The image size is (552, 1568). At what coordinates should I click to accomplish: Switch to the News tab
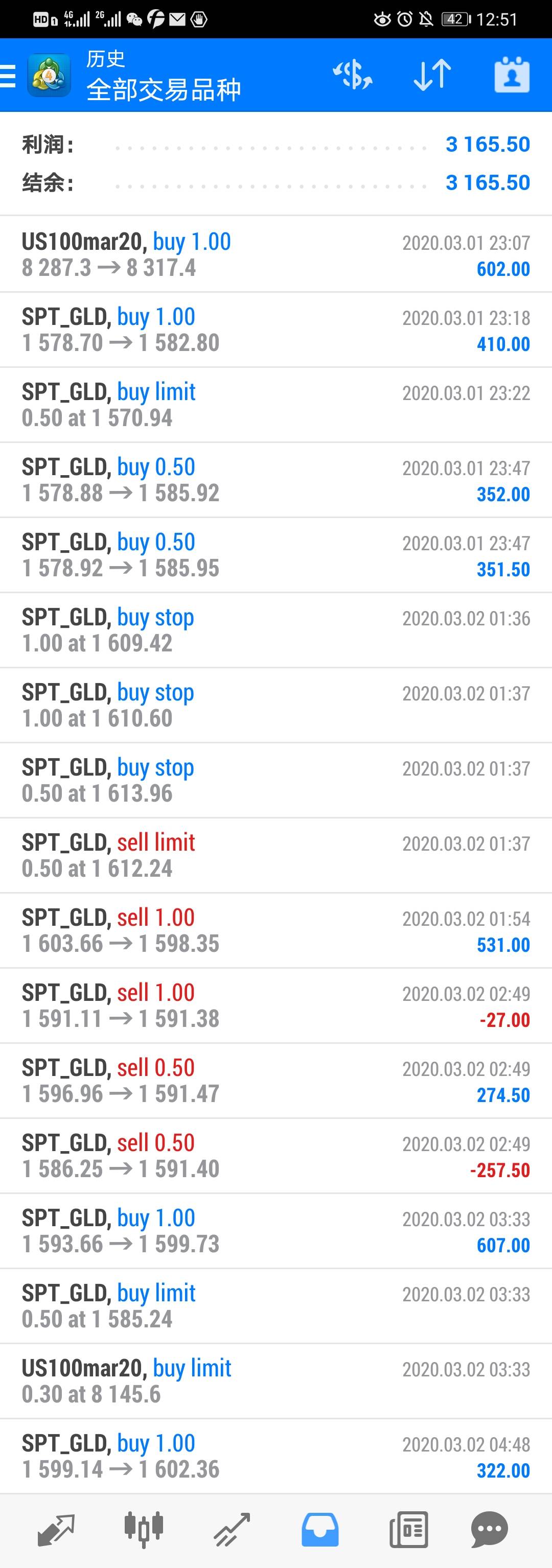point(408,1530)
